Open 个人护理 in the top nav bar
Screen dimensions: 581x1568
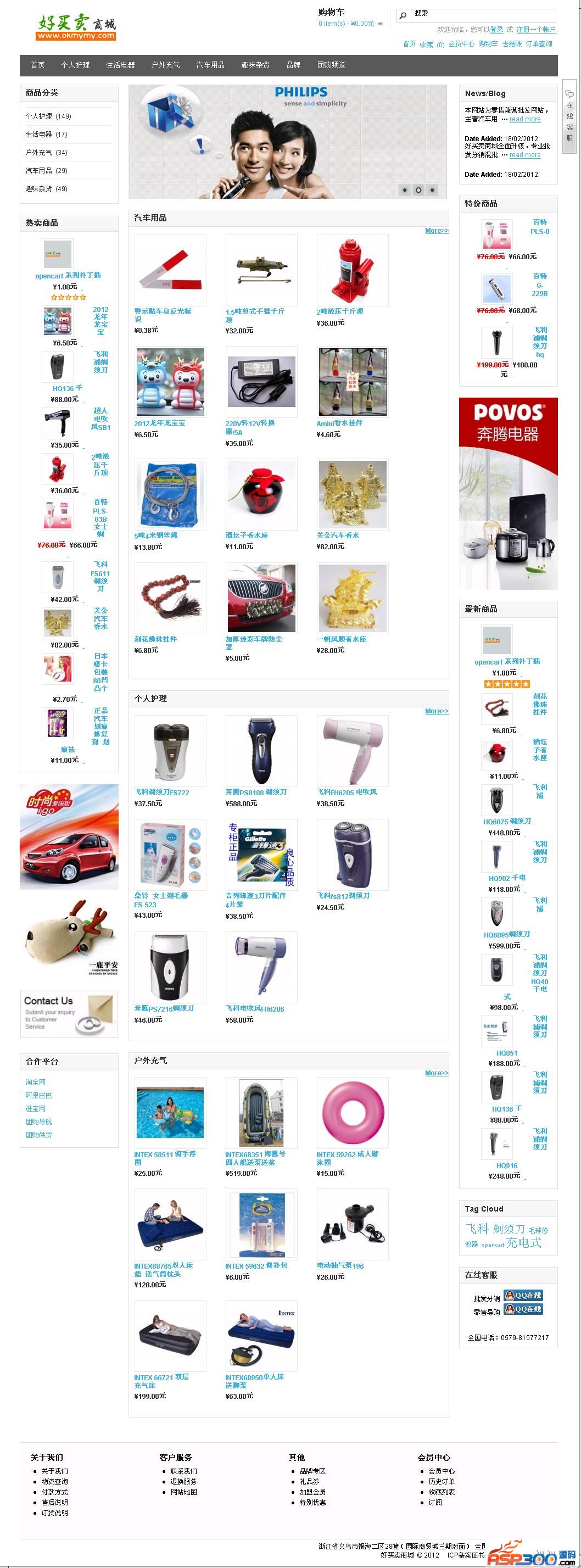pos(75,65)
